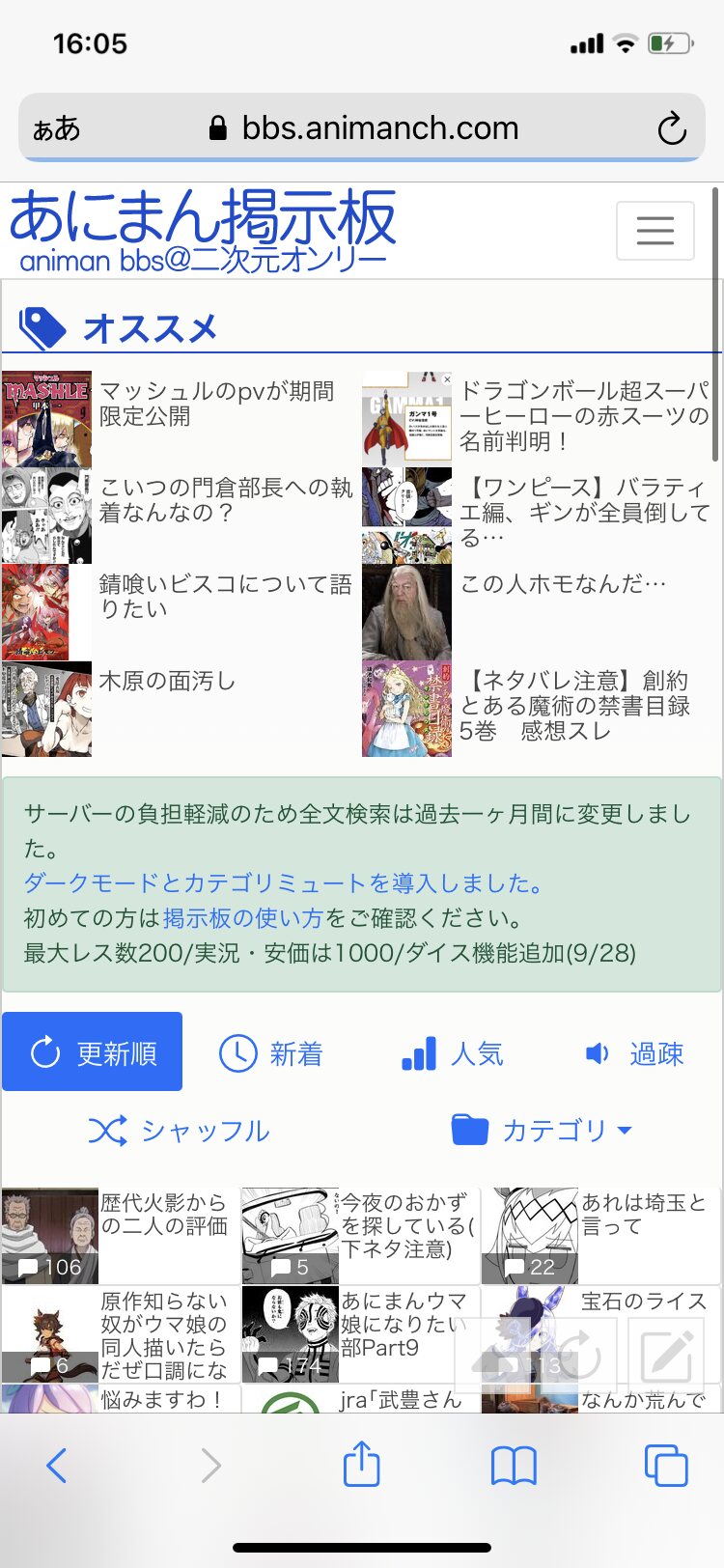This screenshot has width=724, height=1568.
Task: Follow the 掲示板の使い方 link
Action: [243, 918]
